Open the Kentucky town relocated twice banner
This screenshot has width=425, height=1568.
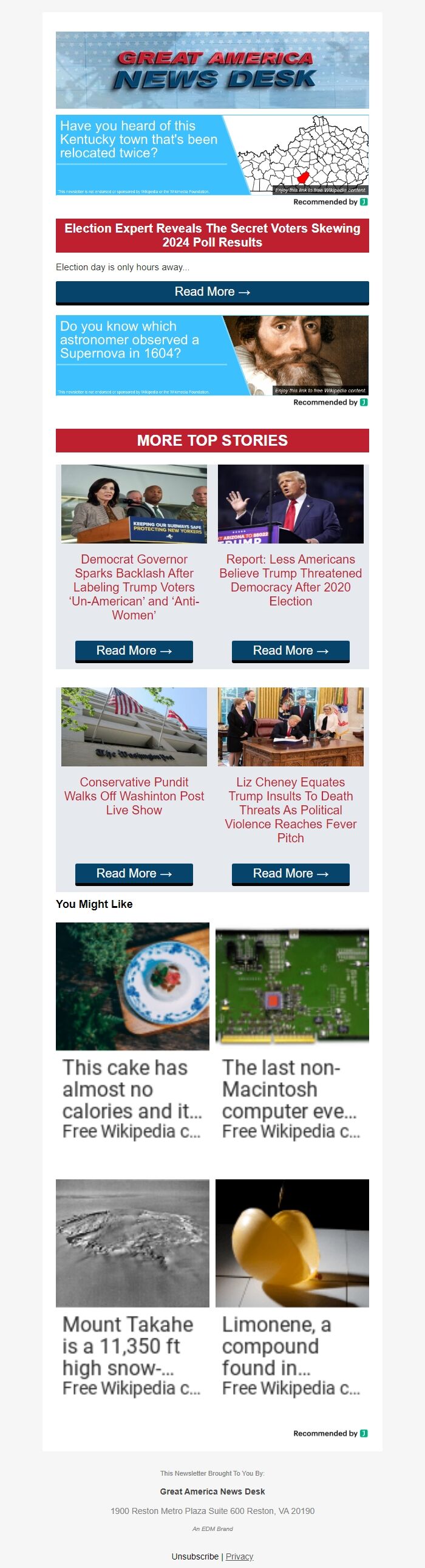click(212, 155)
